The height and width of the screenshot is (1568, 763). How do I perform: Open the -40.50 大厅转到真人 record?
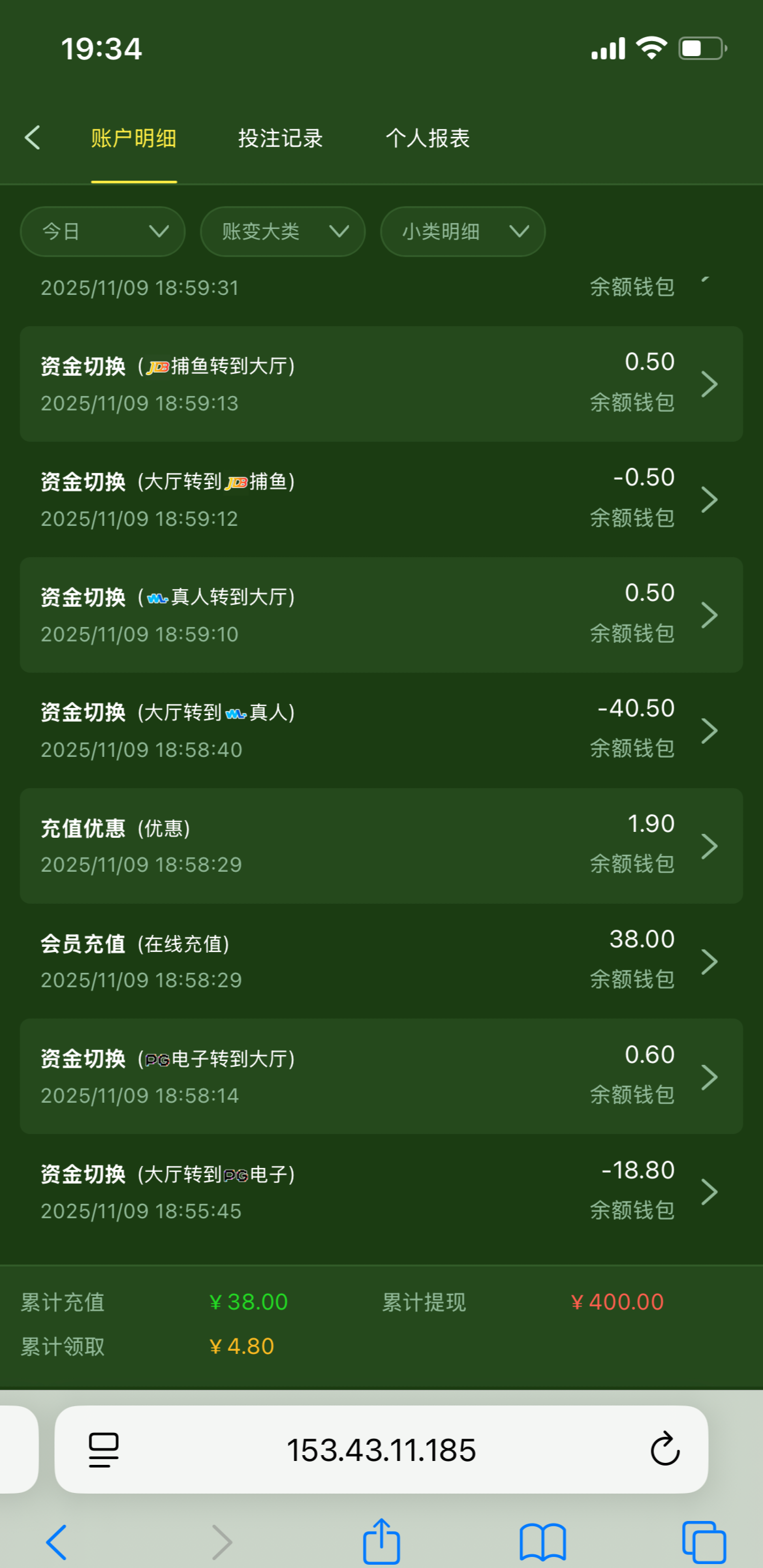coord(381,730)
